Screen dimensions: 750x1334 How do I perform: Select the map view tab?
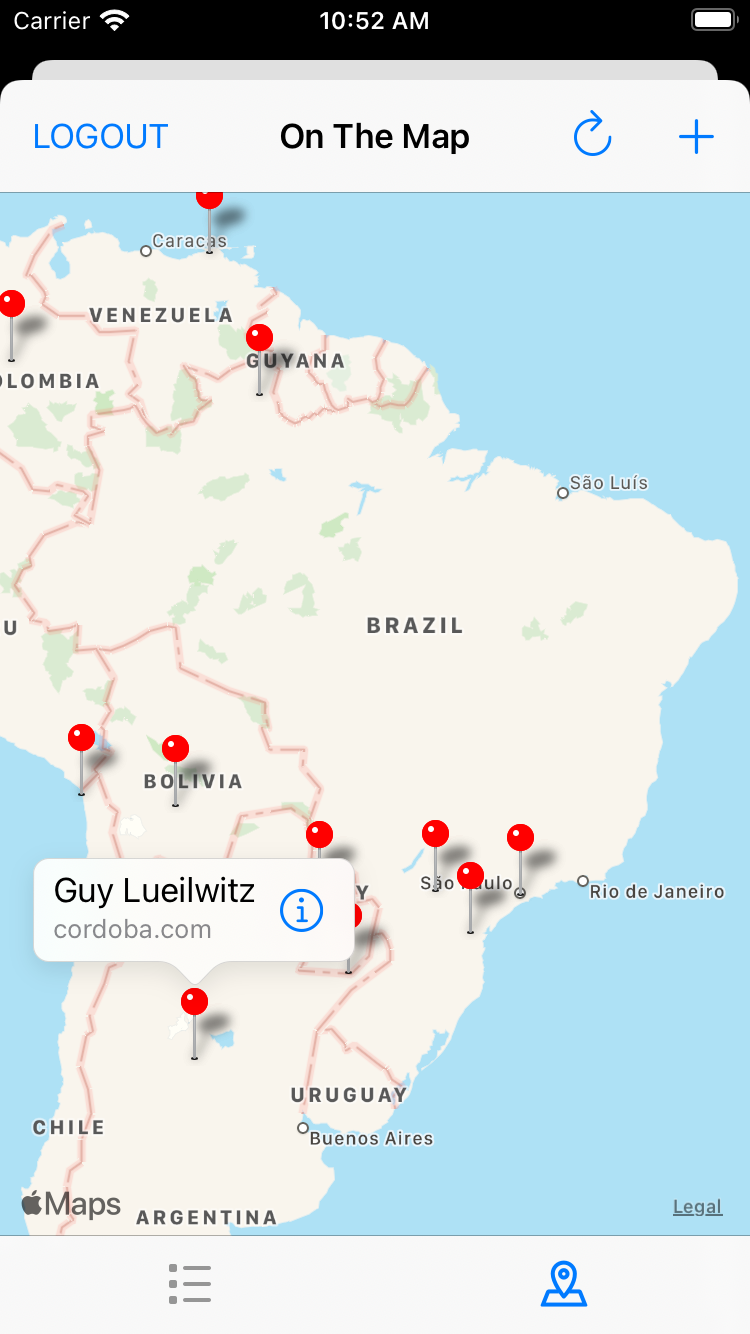563,1284
